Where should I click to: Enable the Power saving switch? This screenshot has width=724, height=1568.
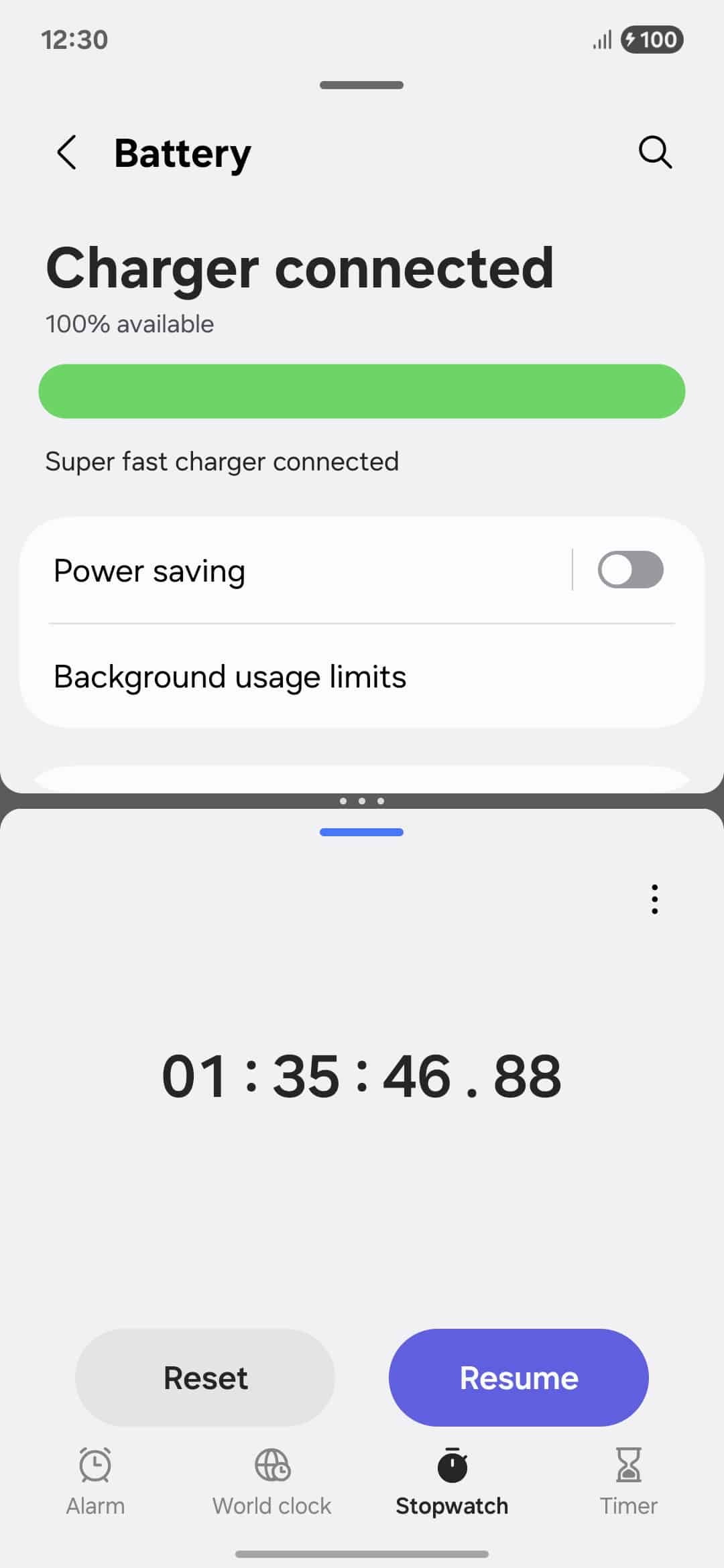(x=630, y=570)
